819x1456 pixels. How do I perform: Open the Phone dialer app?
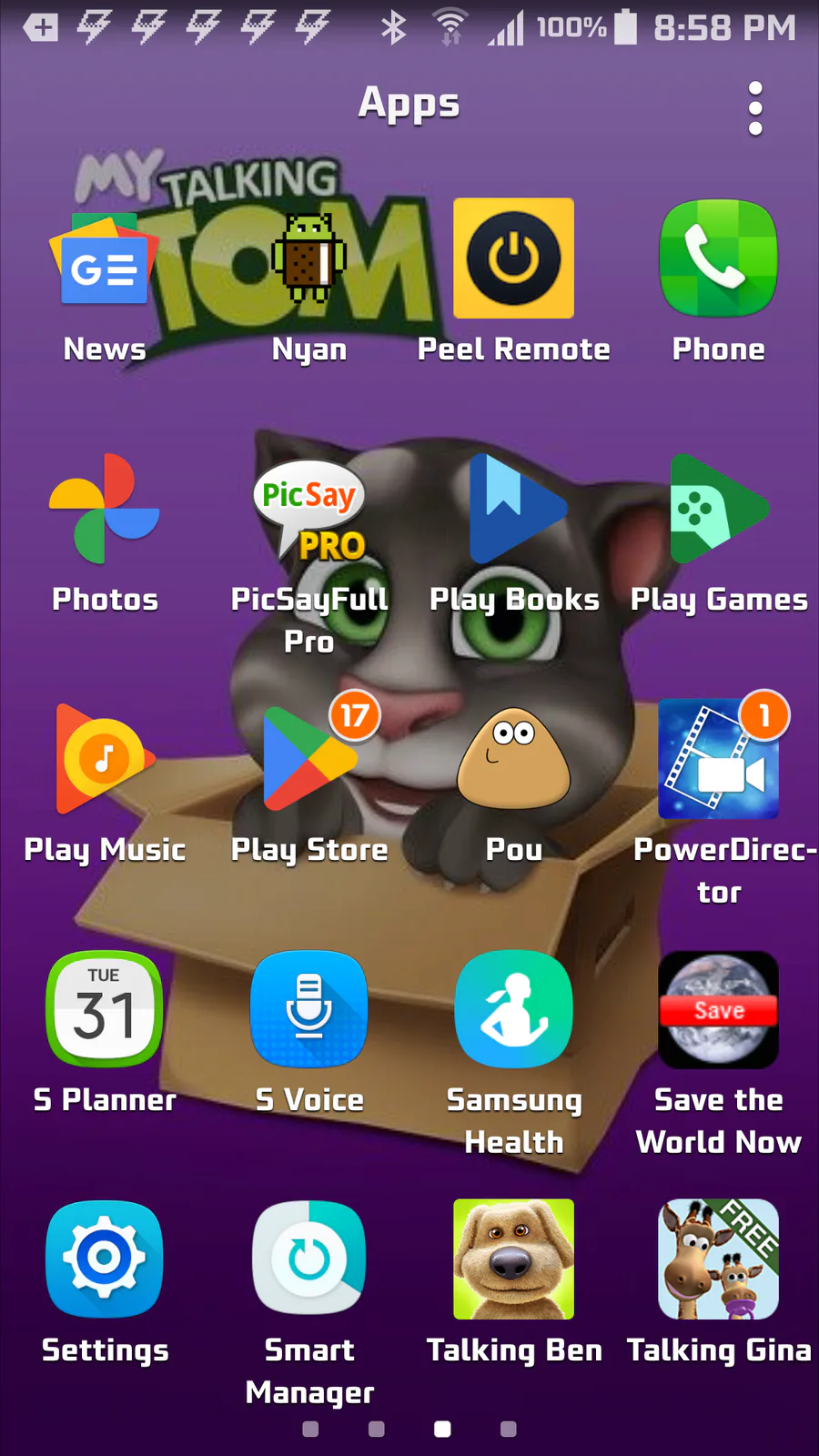718,258
